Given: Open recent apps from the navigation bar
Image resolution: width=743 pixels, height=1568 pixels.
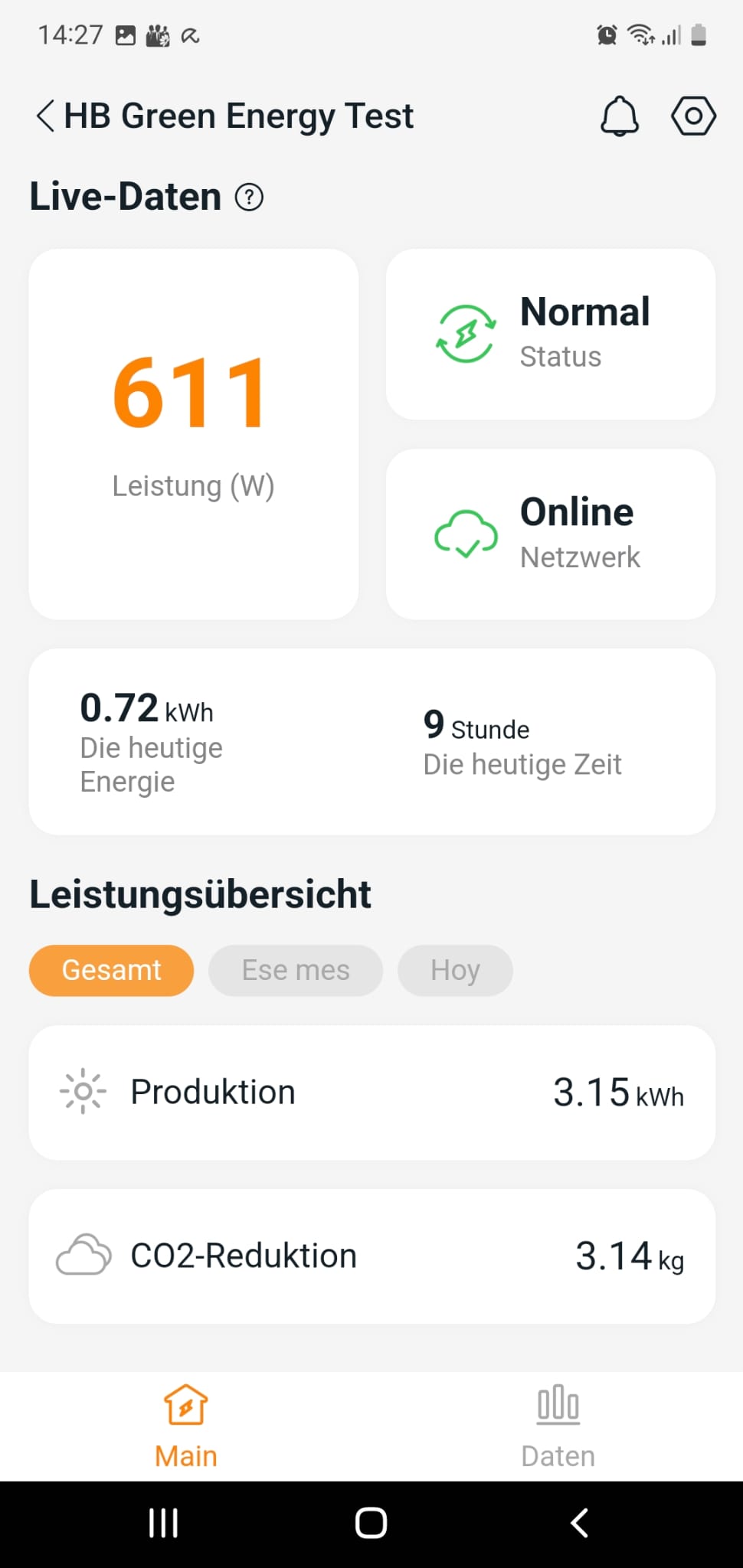Looking at the screenshot, I should (x=163, y=1523).
